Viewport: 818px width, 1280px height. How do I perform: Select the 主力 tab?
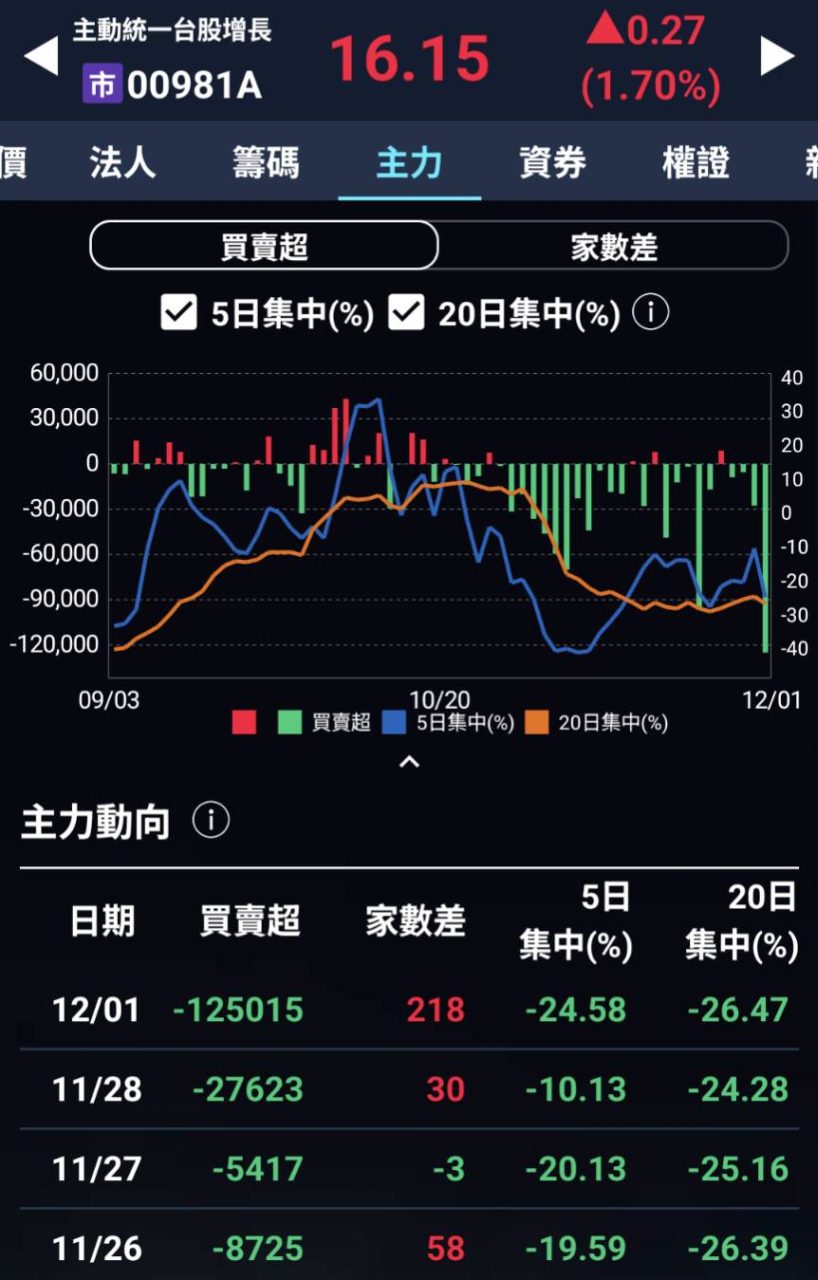tap(409, 163)
